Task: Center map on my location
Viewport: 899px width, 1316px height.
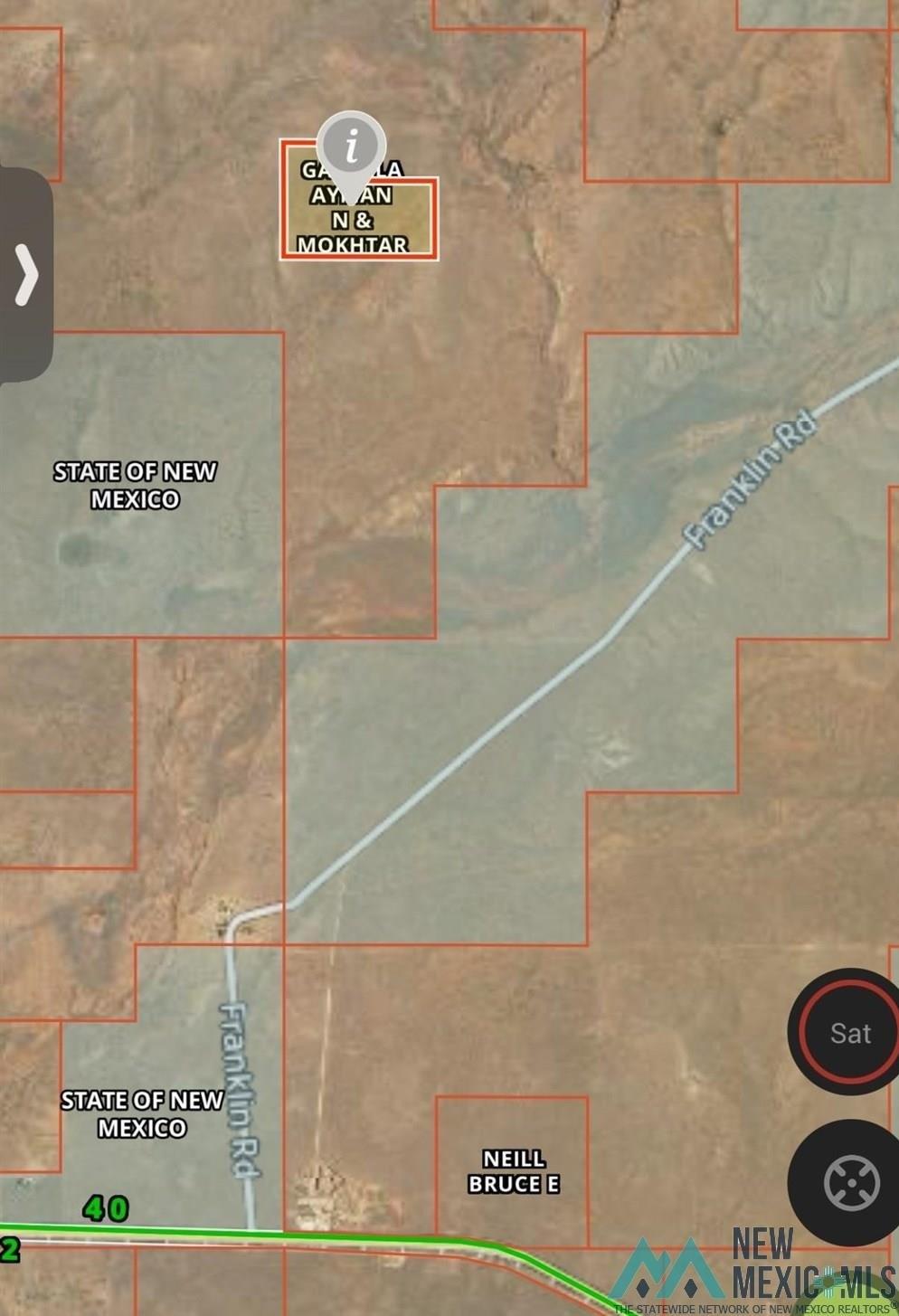Action: click(x=850, y=1181)
